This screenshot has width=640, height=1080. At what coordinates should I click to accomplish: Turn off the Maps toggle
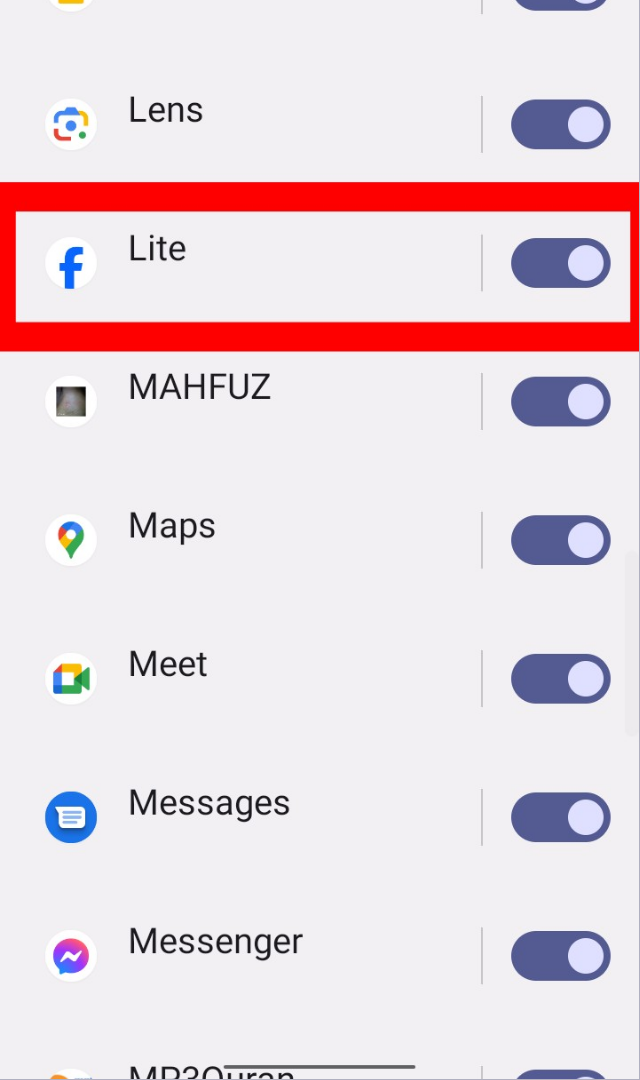560,541
